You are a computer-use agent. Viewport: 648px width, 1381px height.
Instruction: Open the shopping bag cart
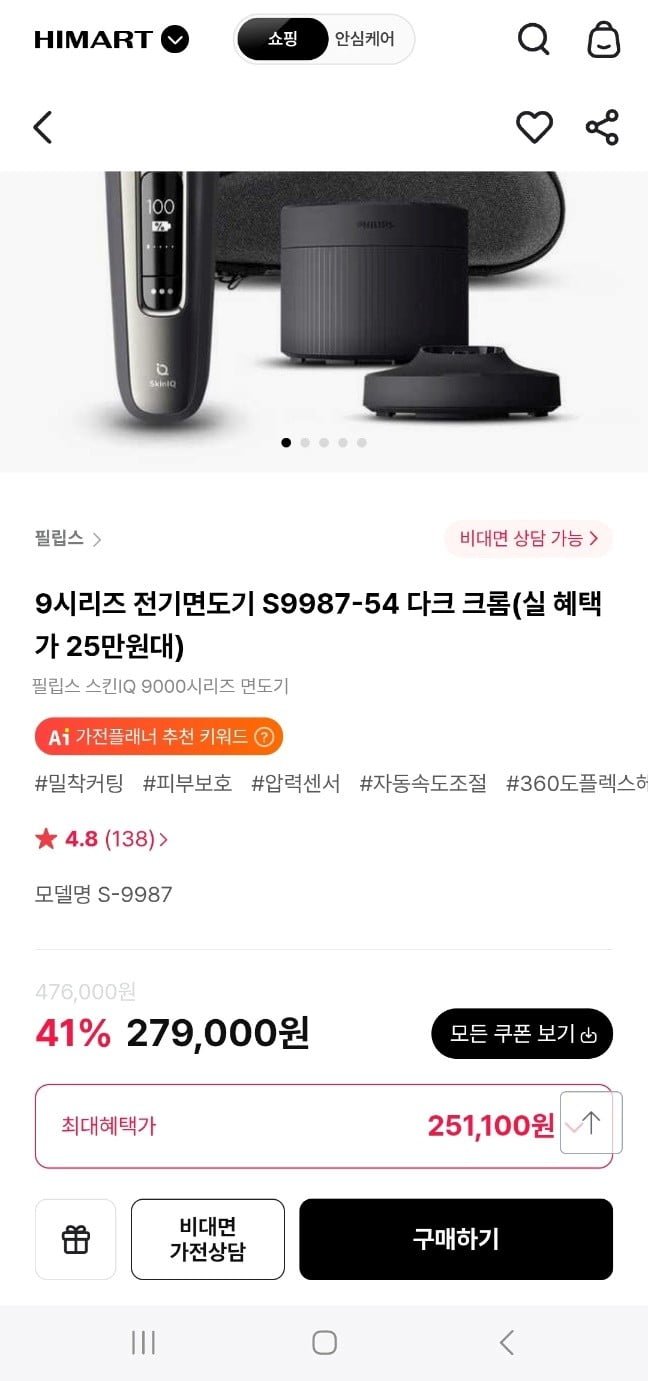[x=603, y=40]
